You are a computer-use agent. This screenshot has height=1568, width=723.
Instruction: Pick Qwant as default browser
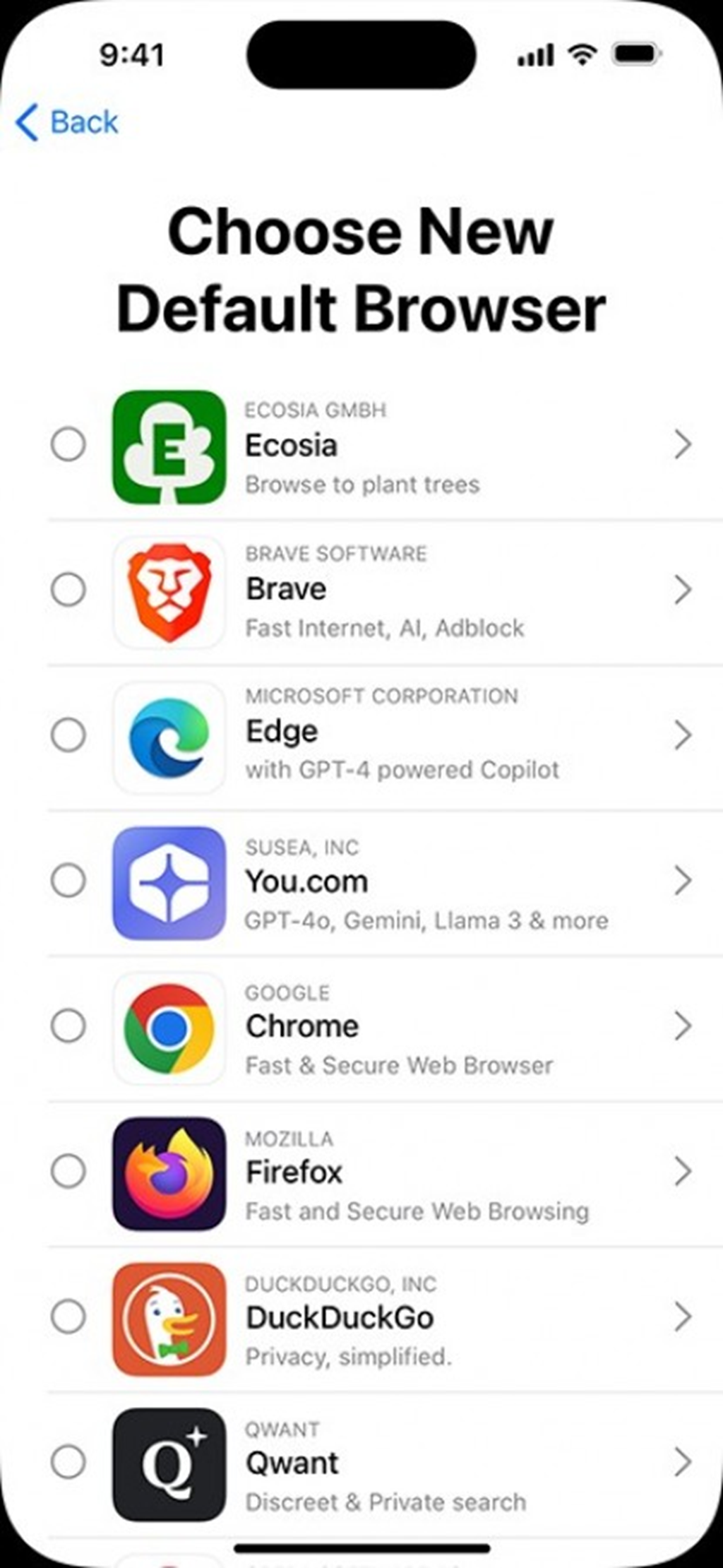pos(68,1461)
